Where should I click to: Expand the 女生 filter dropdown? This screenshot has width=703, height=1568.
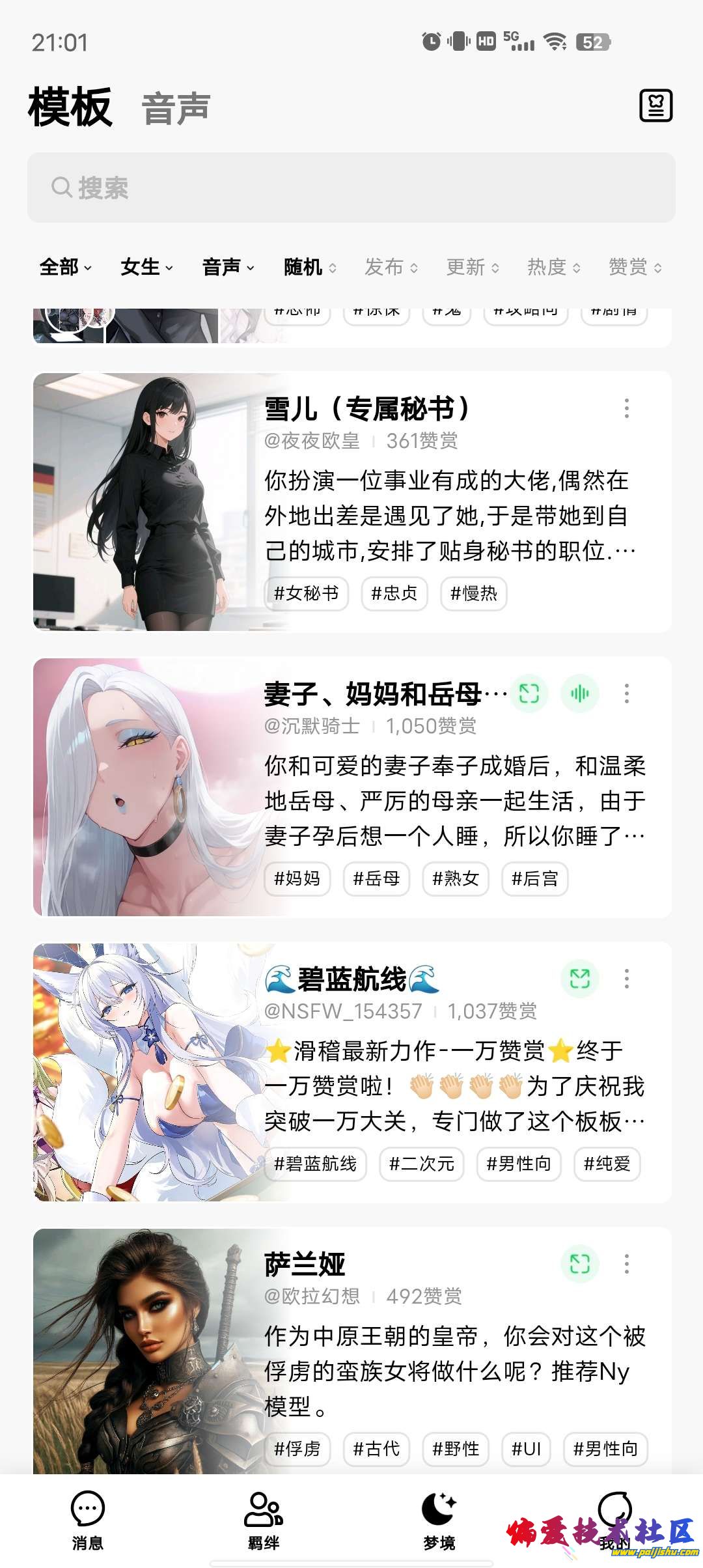click(146, 267)
